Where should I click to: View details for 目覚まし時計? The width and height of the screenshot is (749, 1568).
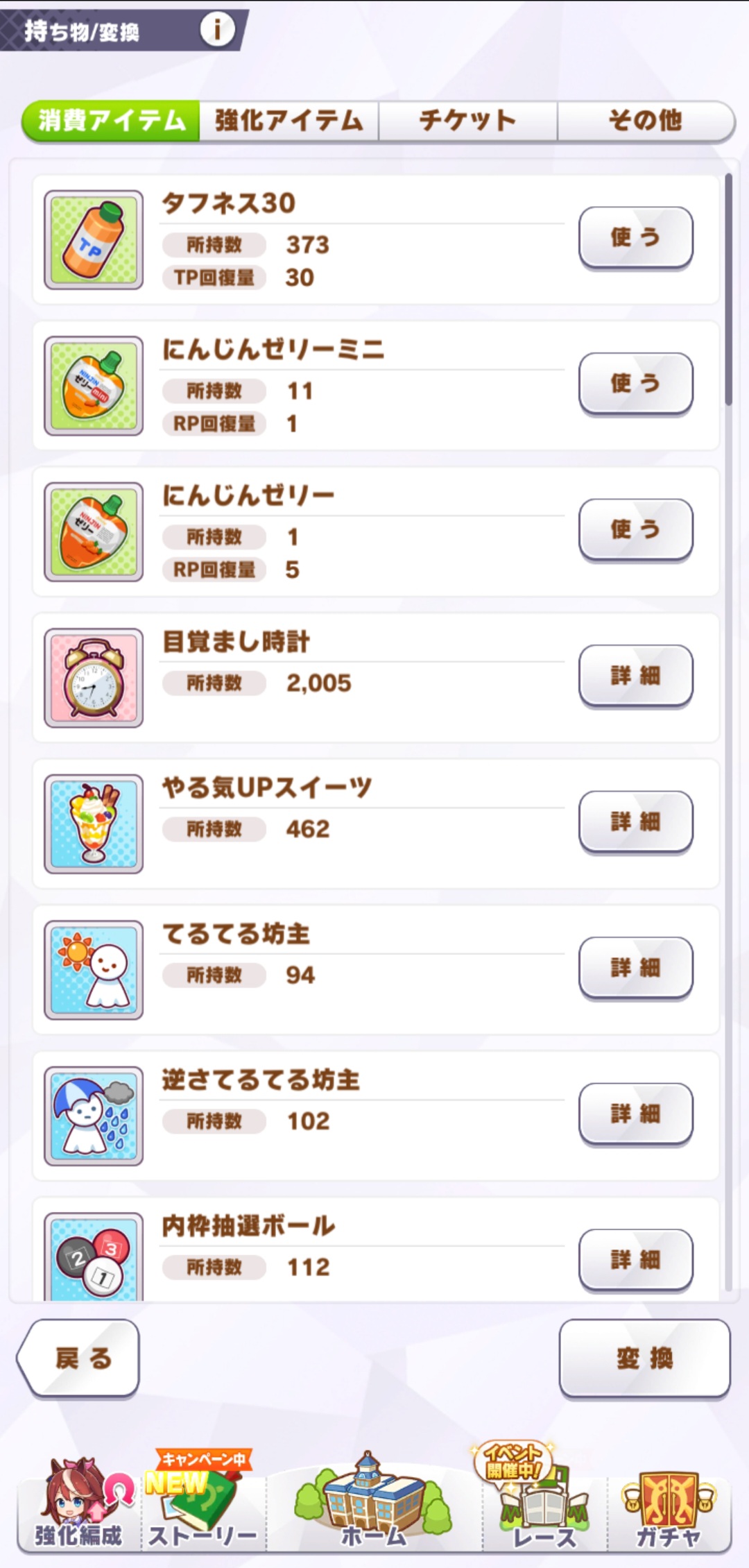point(635,676)
